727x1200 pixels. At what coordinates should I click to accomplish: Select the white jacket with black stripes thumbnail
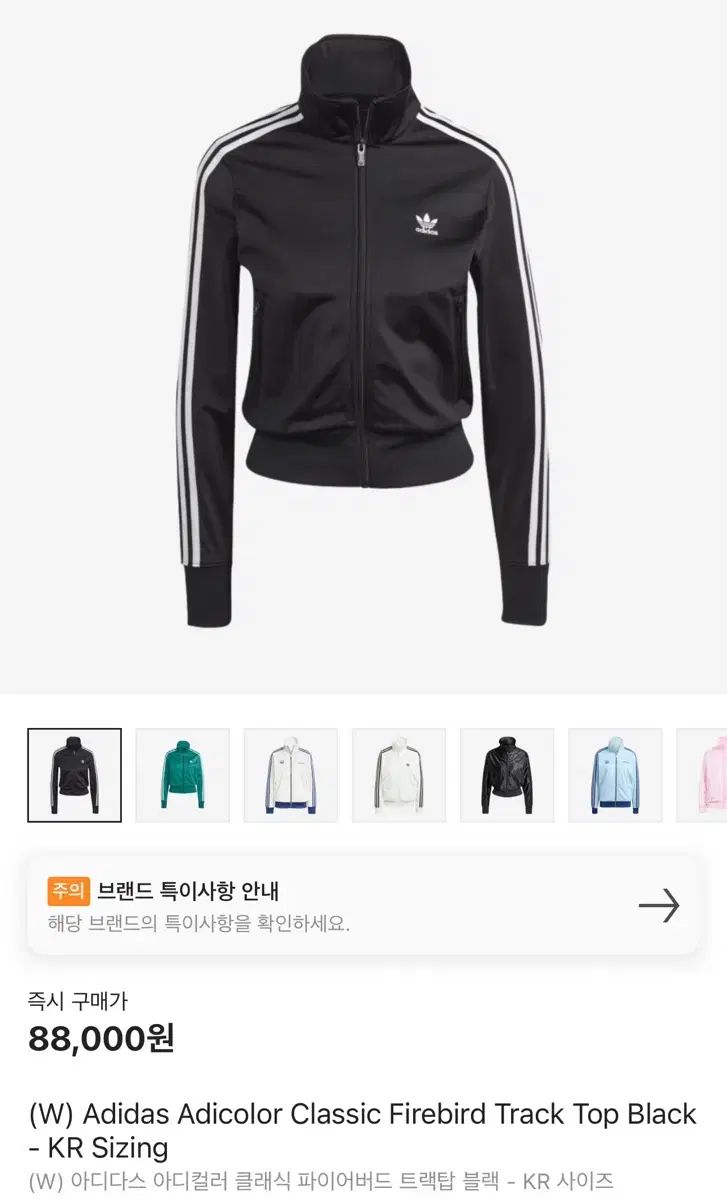pos(398,775)
